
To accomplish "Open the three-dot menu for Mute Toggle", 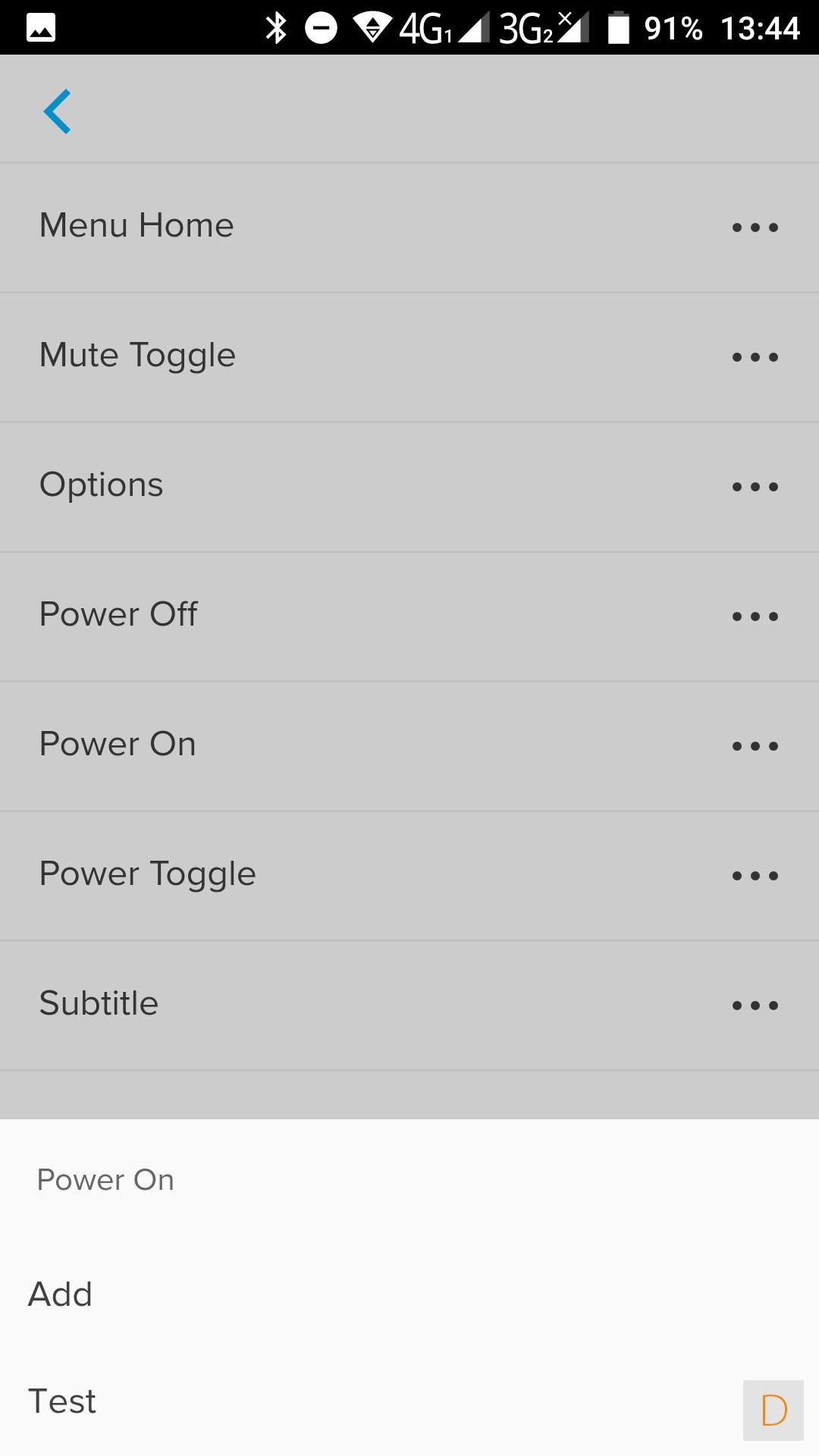I will 755,357.
